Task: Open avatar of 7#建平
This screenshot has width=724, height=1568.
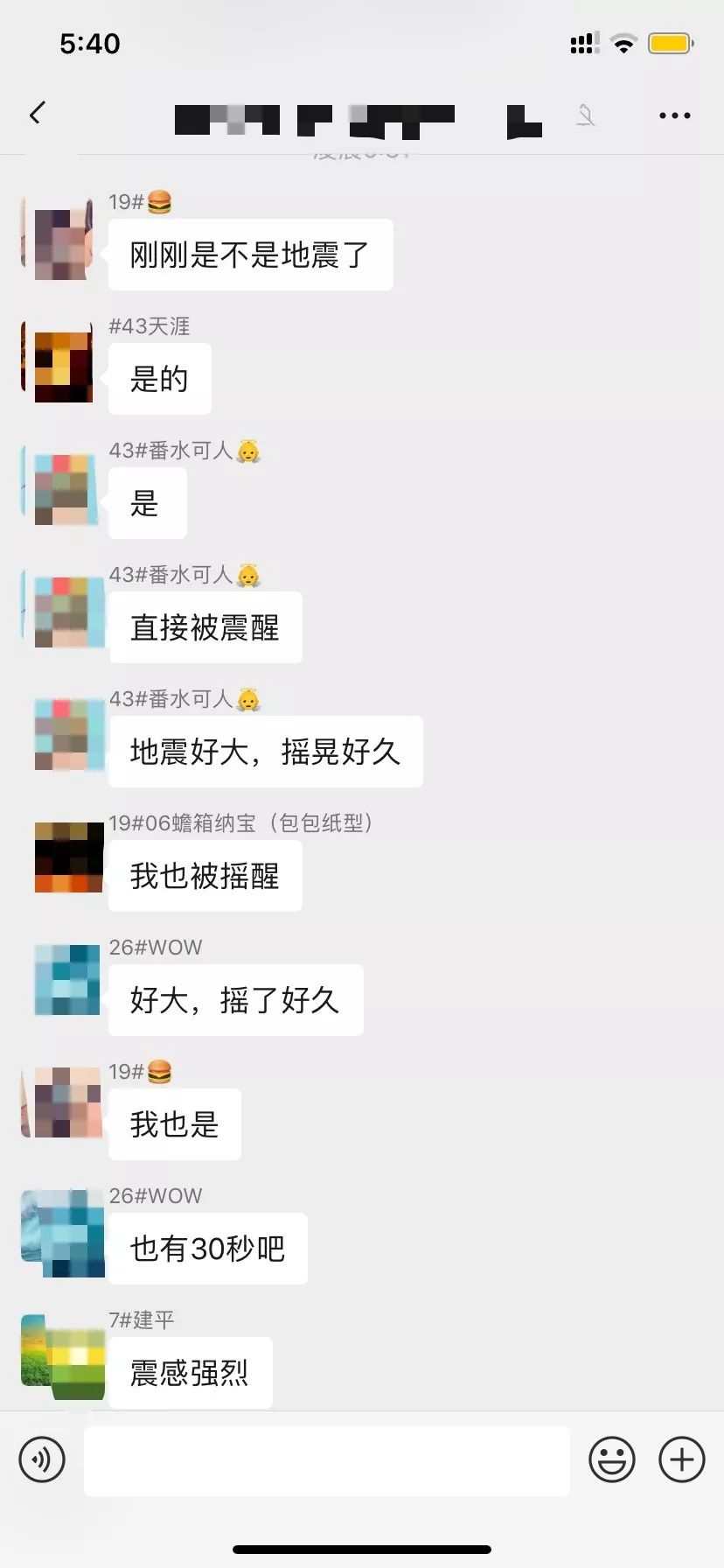Action: pyautogui.click(x=65, y=1354)
